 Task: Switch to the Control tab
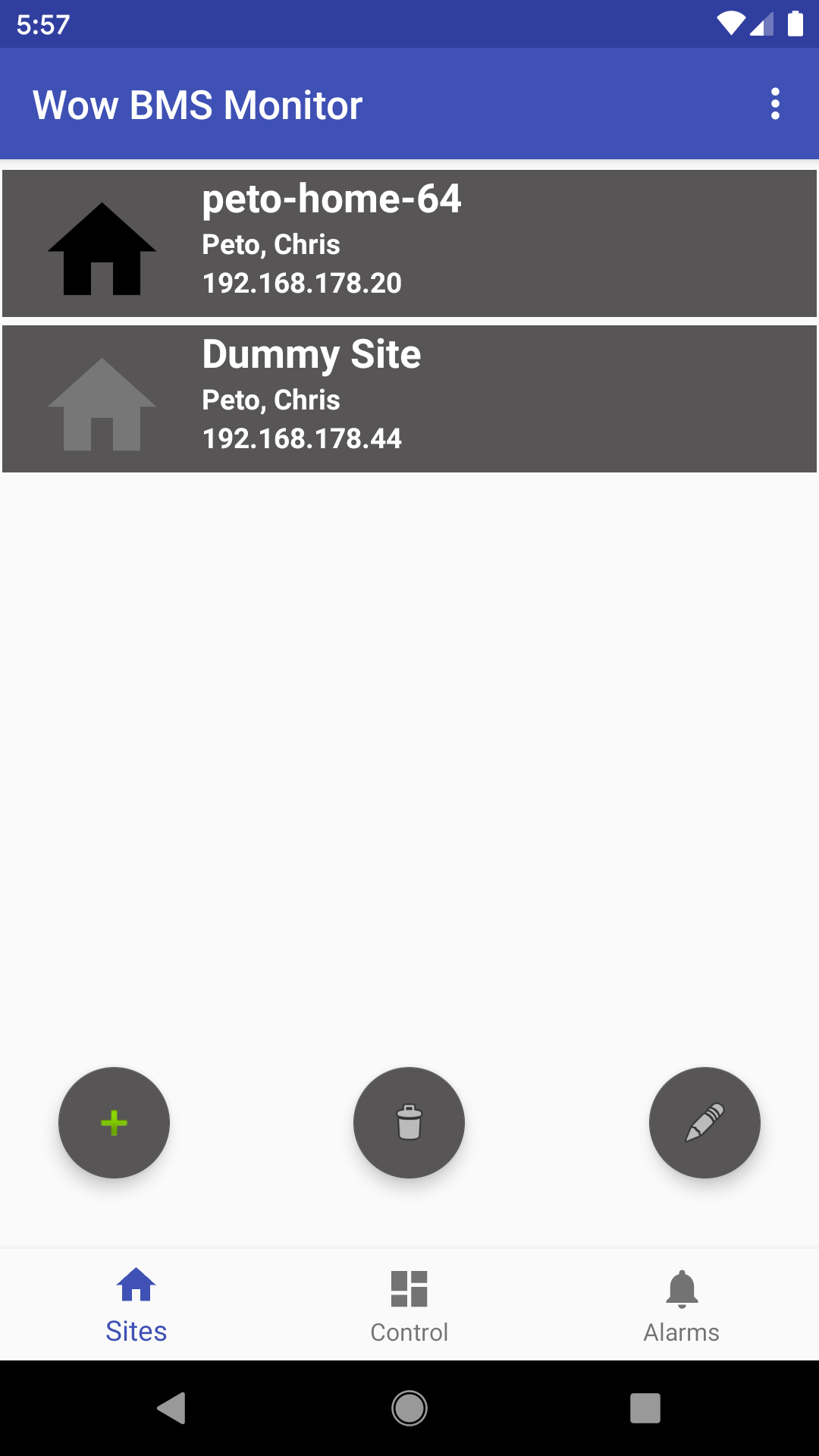(409, 1304)
